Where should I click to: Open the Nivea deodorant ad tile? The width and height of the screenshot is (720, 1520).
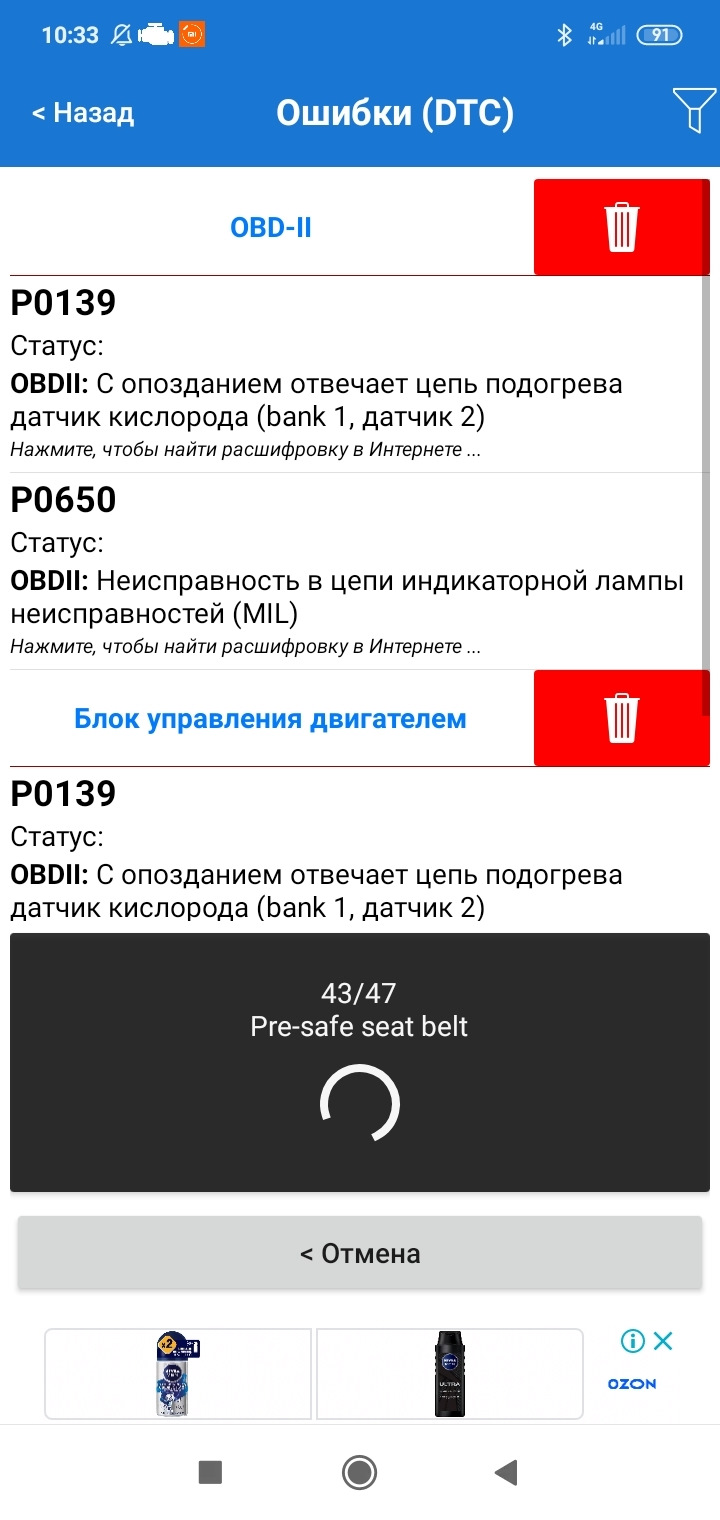(x=178, y=1374)
